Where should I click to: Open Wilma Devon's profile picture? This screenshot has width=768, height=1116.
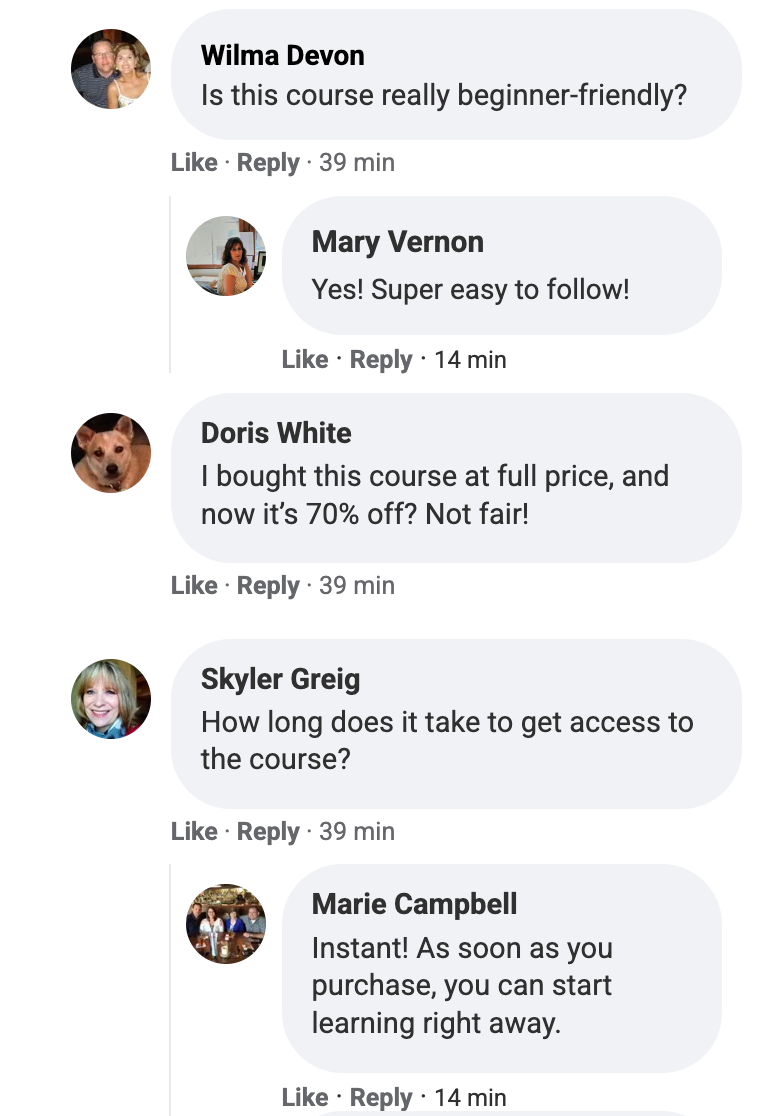(x=111, y=69)
